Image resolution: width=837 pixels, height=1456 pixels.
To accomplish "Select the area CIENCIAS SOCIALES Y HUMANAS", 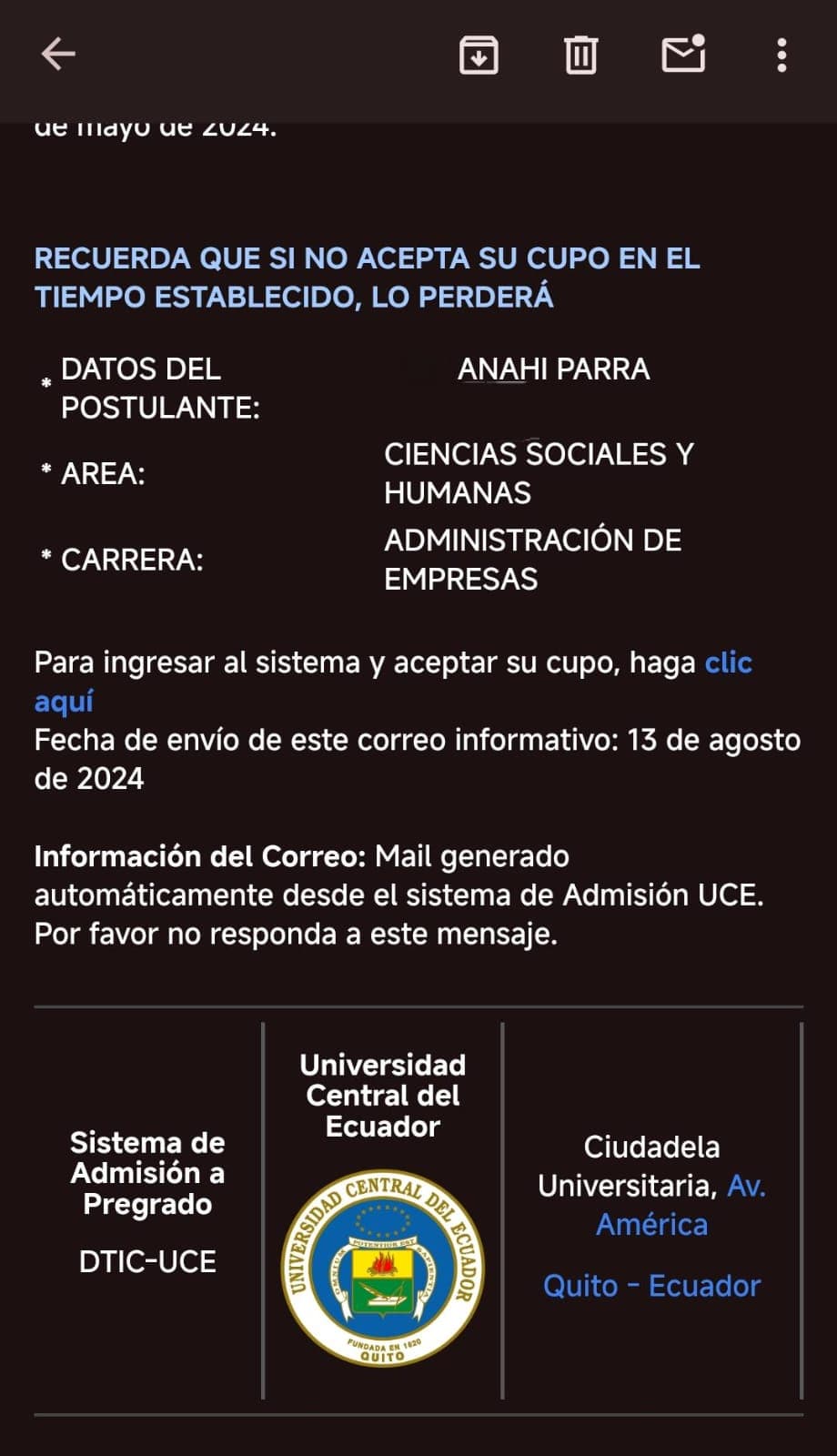I will point(539,473).
